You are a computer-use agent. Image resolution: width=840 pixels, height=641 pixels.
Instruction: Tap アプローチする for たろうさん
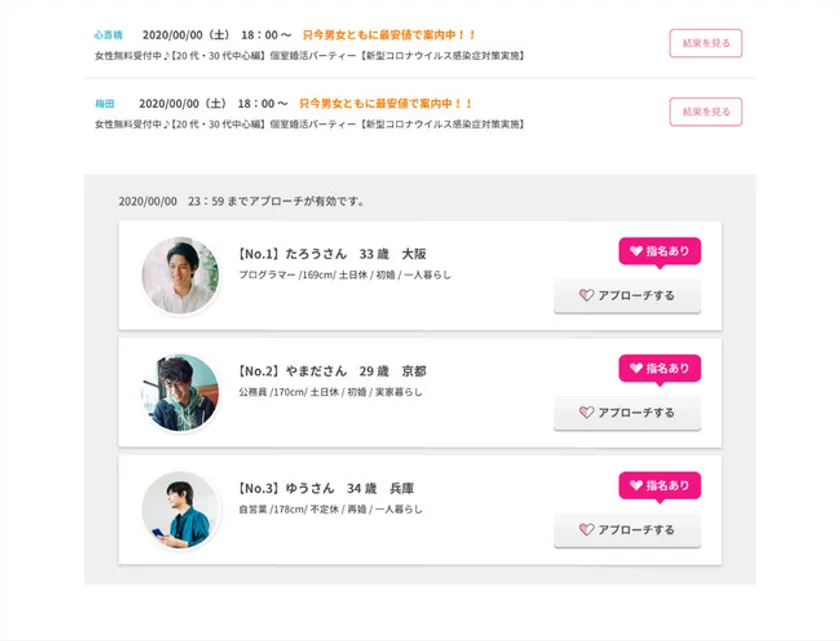tap(627, 296)
